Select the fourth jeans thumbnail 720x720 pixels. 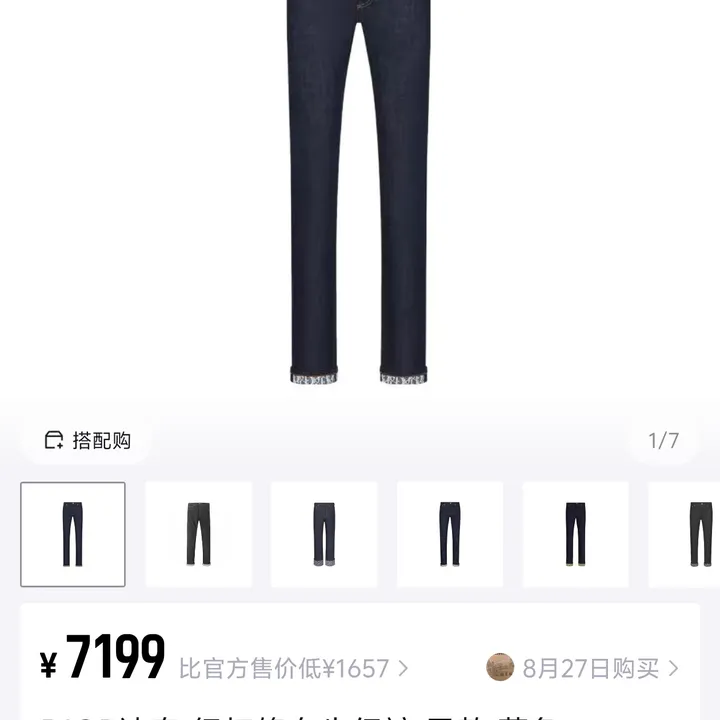(450, 534)
